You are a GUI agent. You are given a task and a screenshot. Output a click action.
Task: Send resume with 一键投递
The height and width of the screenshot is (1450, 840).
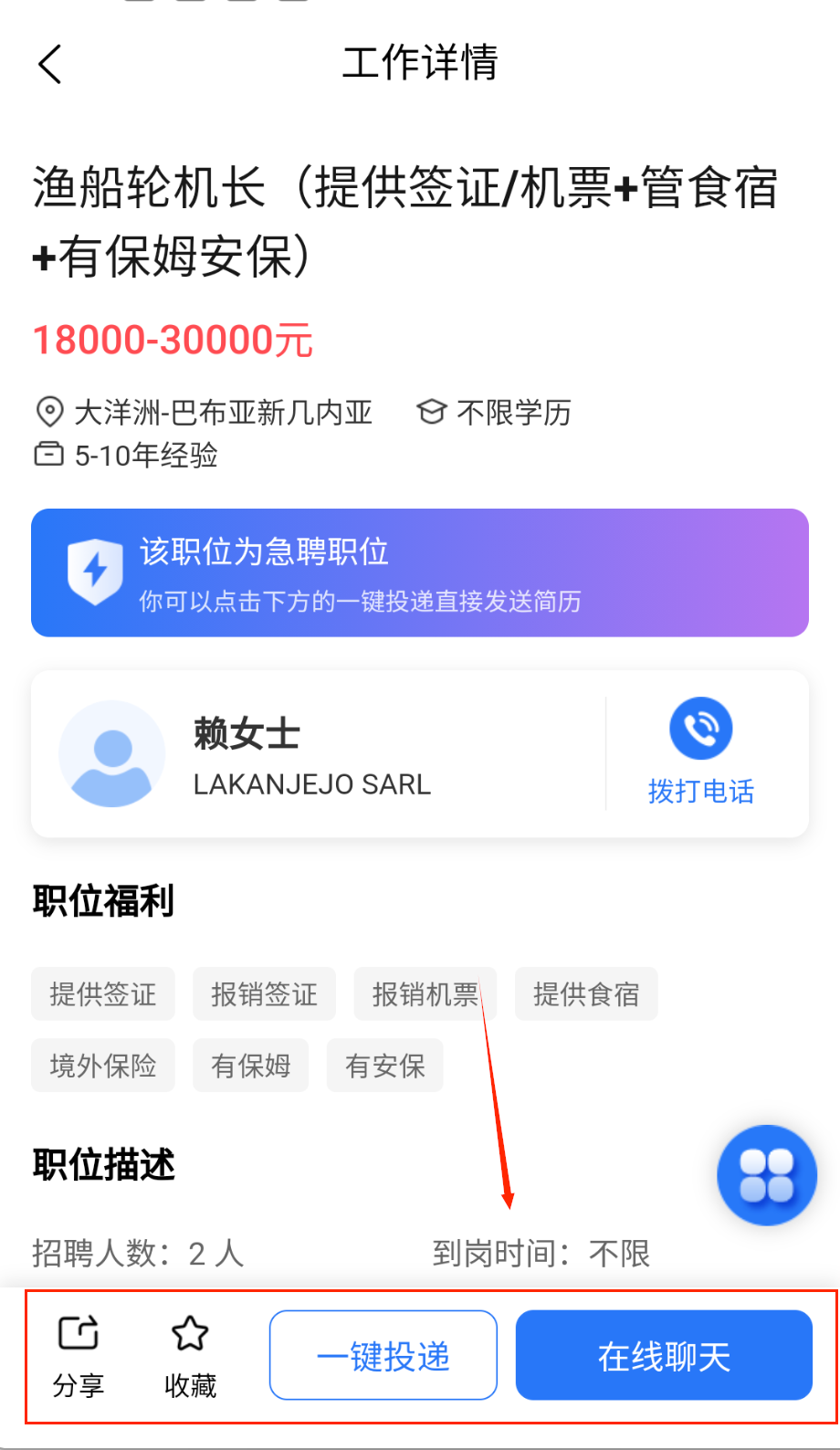point(383,1355)
